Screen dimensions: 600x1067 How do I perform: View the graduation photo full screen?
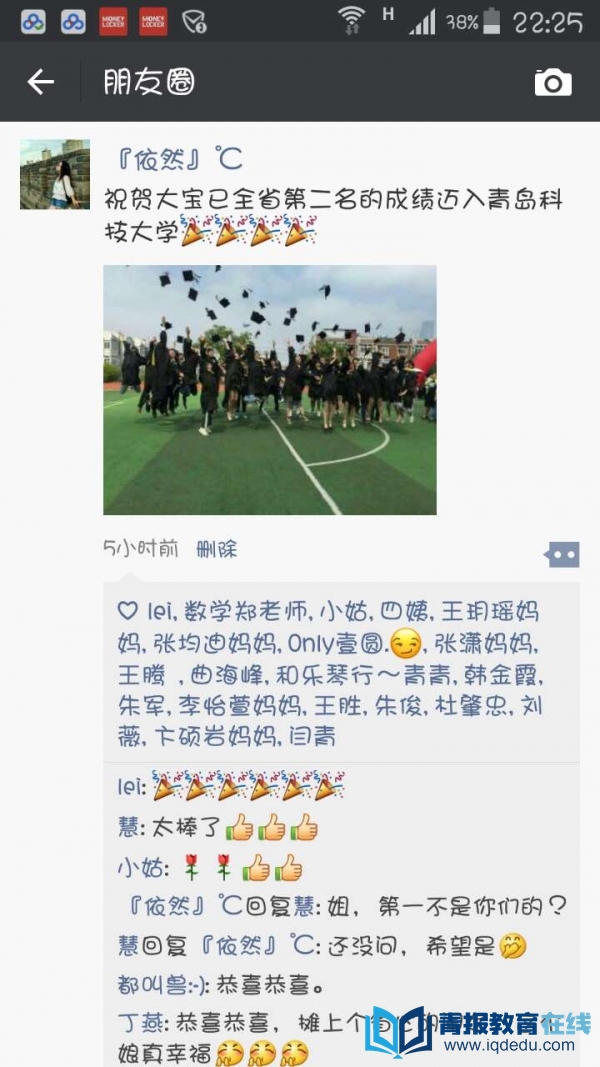(270, 390)
